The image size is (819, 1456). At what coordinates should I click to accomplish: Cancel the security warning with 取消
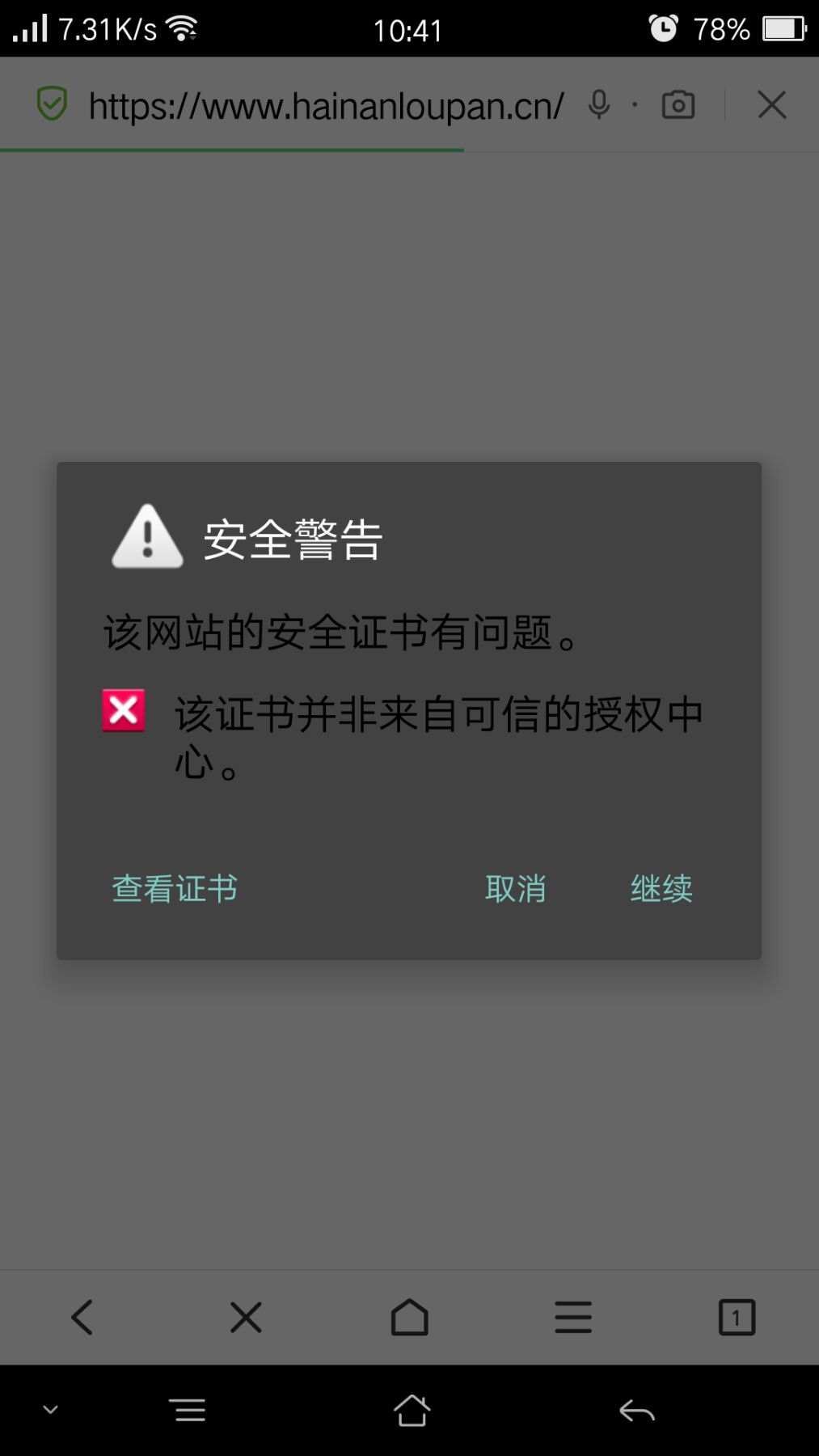tap(515, 888)
